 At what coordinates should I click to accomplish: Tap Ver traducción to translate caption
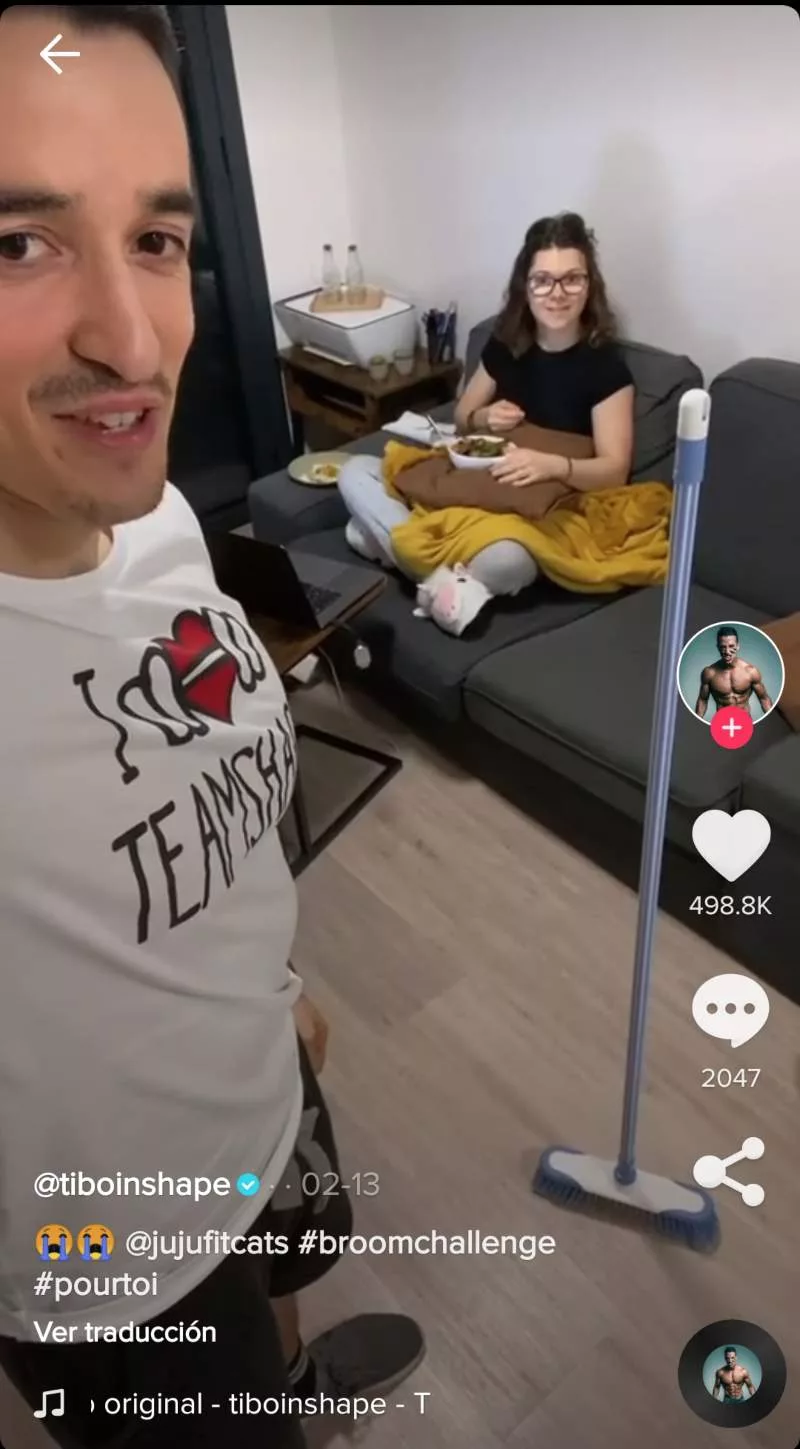point(125,1332)
